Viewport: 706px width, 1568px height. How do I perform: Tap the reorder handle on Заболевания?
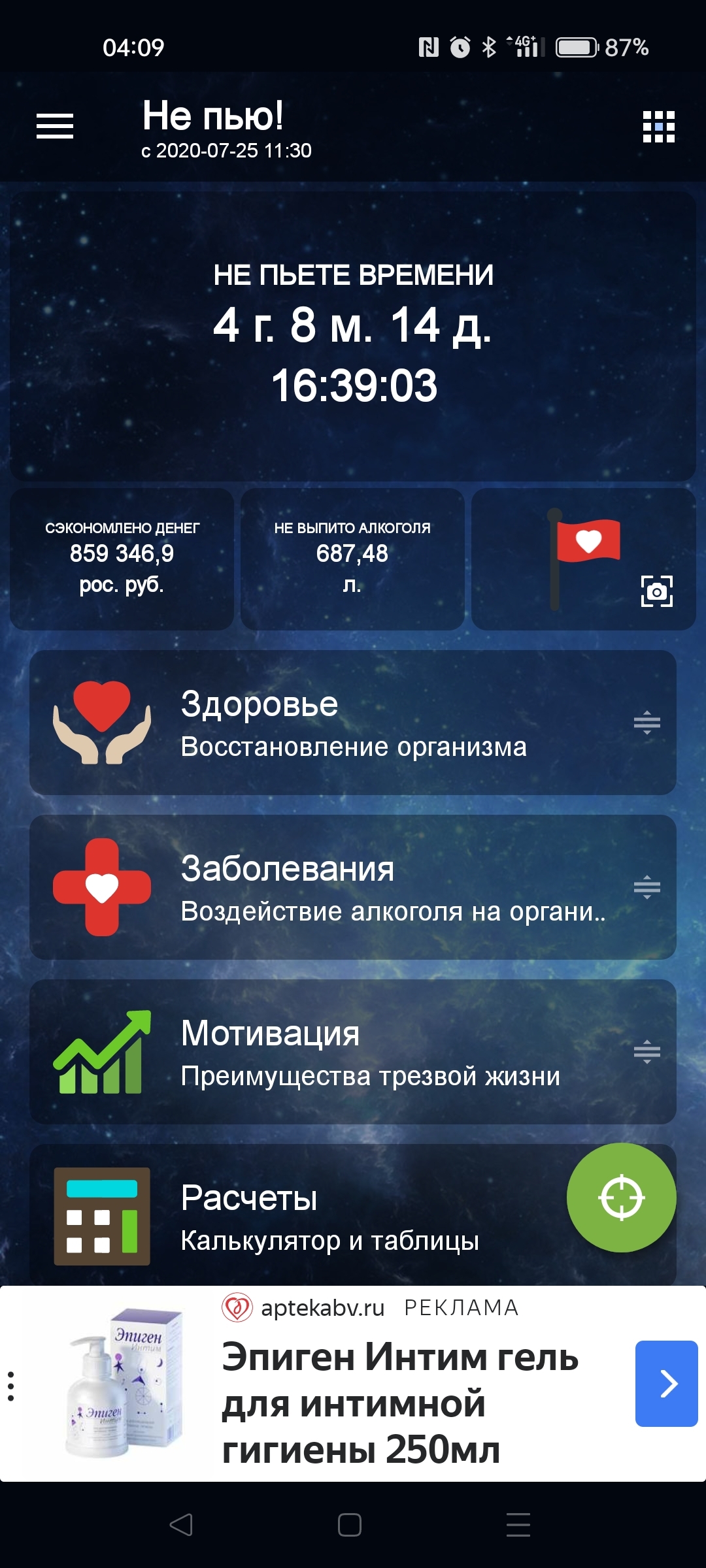(x=647, y=887)
